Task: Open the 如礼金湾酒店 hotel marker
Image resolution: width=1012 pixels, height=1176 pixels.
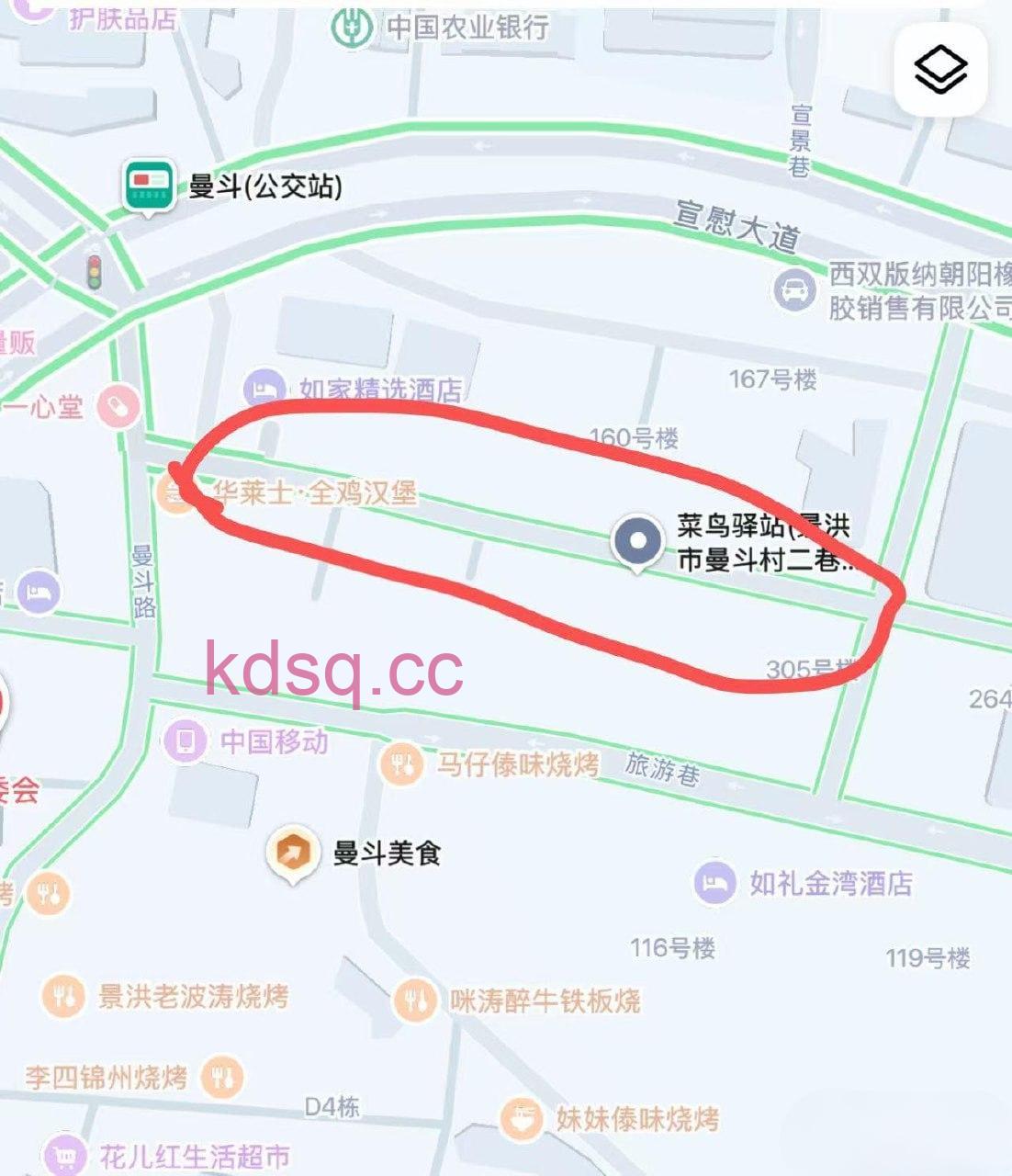Action: pos(715,883)
